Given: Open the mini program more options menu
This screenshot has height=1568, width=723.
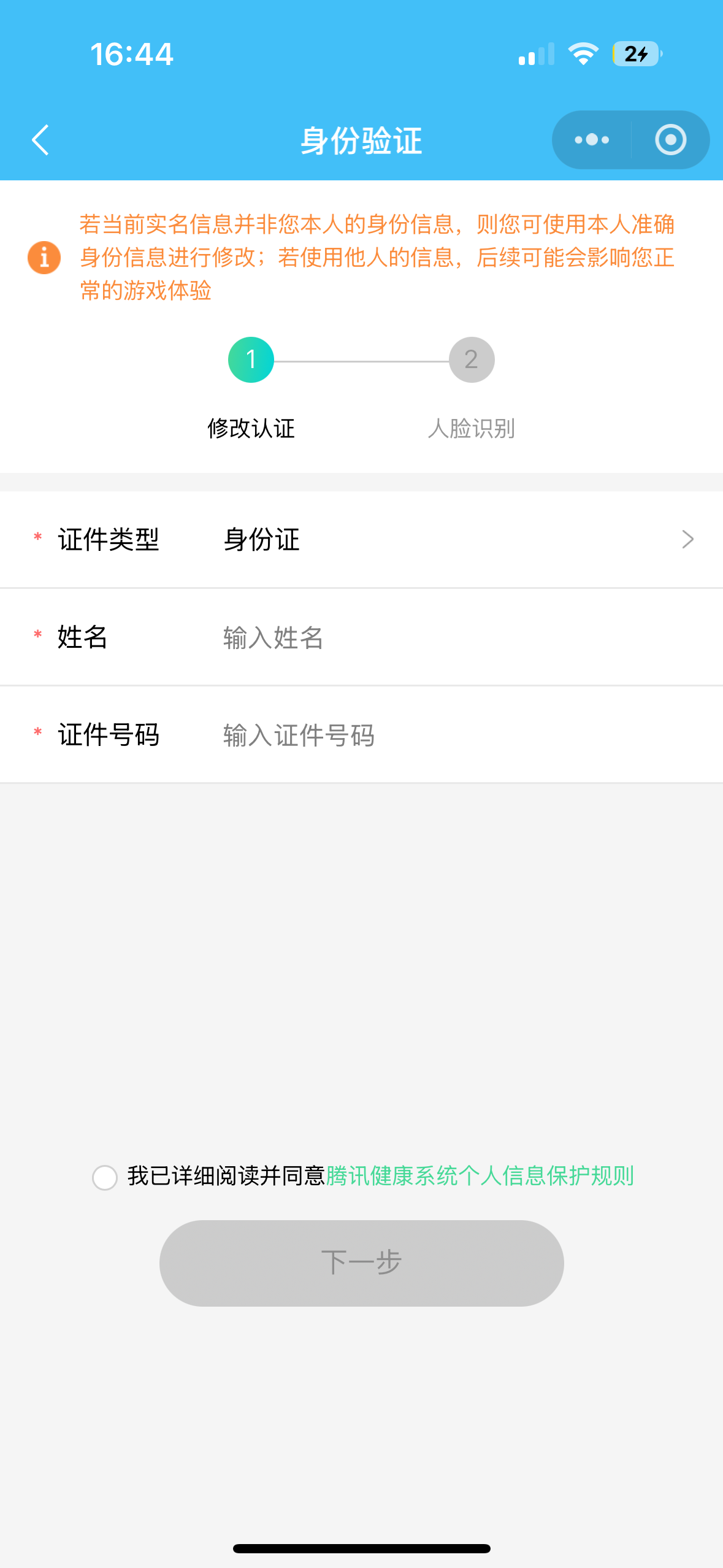Looking at the screenshot, I should [x=592, y=140].
